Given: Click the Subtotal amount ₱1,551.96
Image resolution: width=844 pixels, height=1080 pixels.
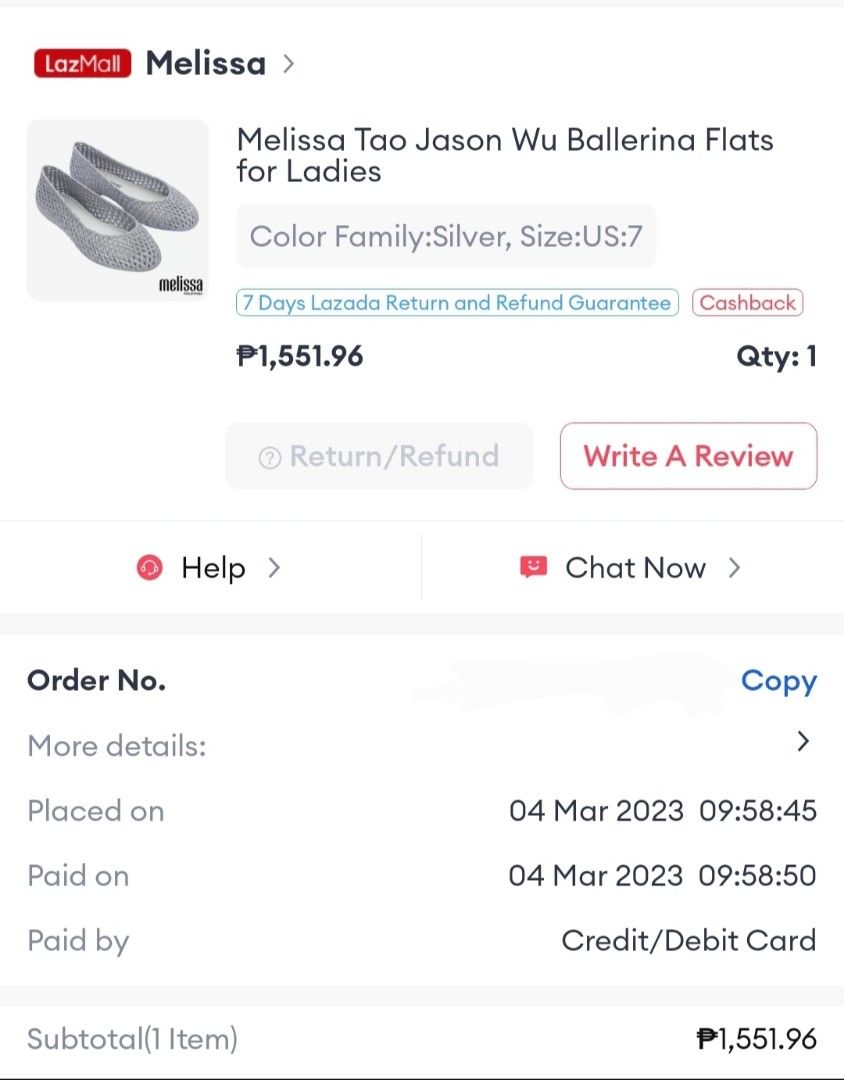Looking at the screenshot, I should click(x=760, y=1039).
